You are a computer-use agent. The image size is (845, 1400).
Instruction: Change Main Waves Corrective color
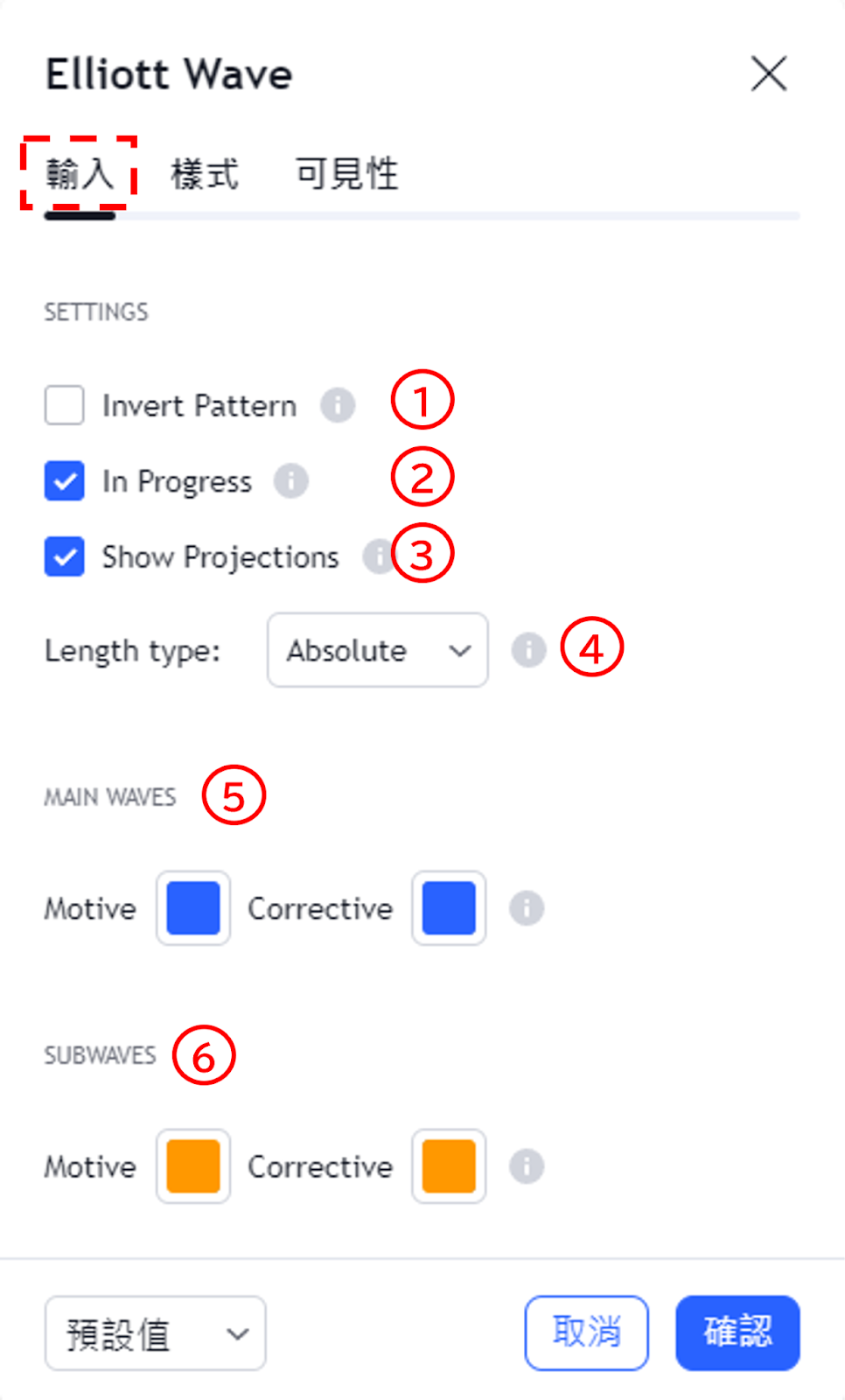[449, 908]
